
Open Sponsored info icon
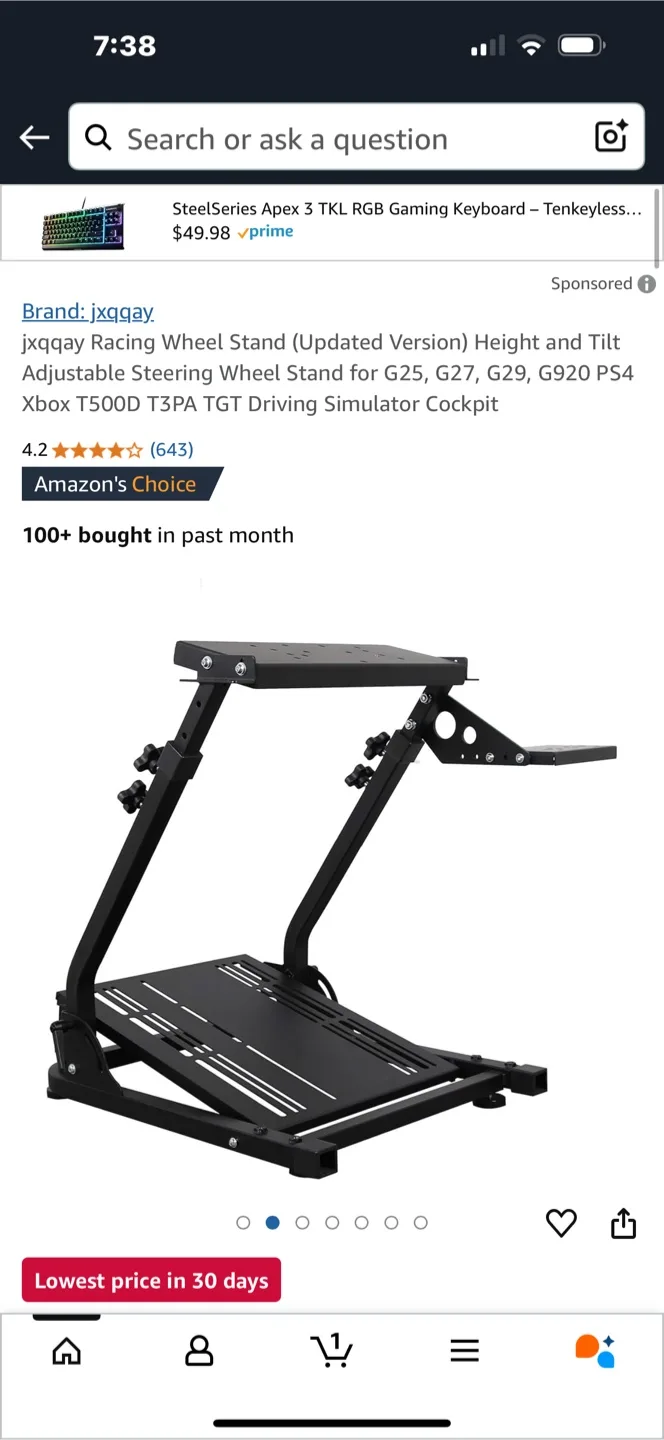tap(647, 284)
